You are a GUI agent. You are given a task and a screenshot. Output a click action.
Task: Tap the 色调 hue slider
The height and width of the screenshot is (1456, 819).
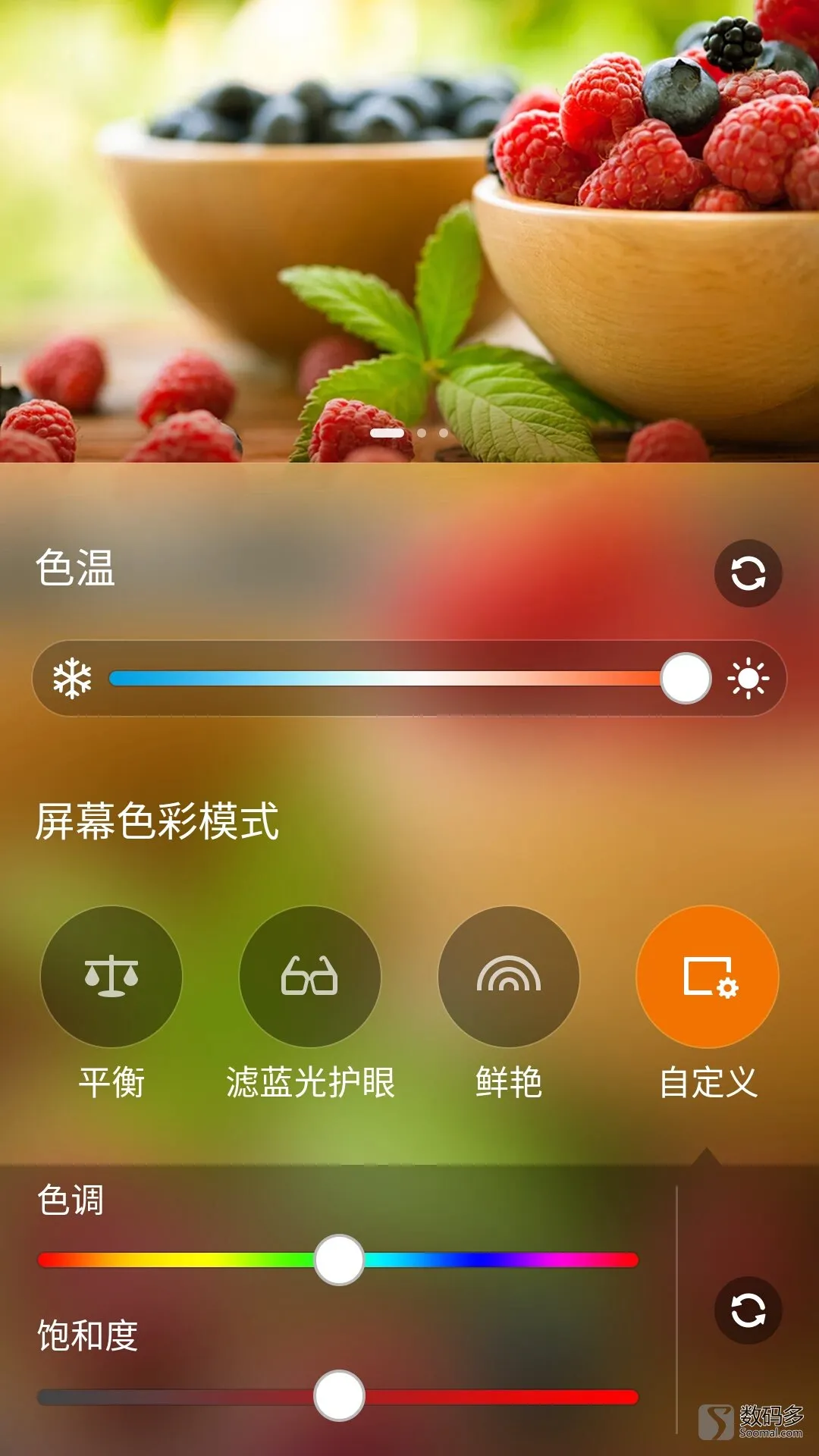(x=338, y=1260)
